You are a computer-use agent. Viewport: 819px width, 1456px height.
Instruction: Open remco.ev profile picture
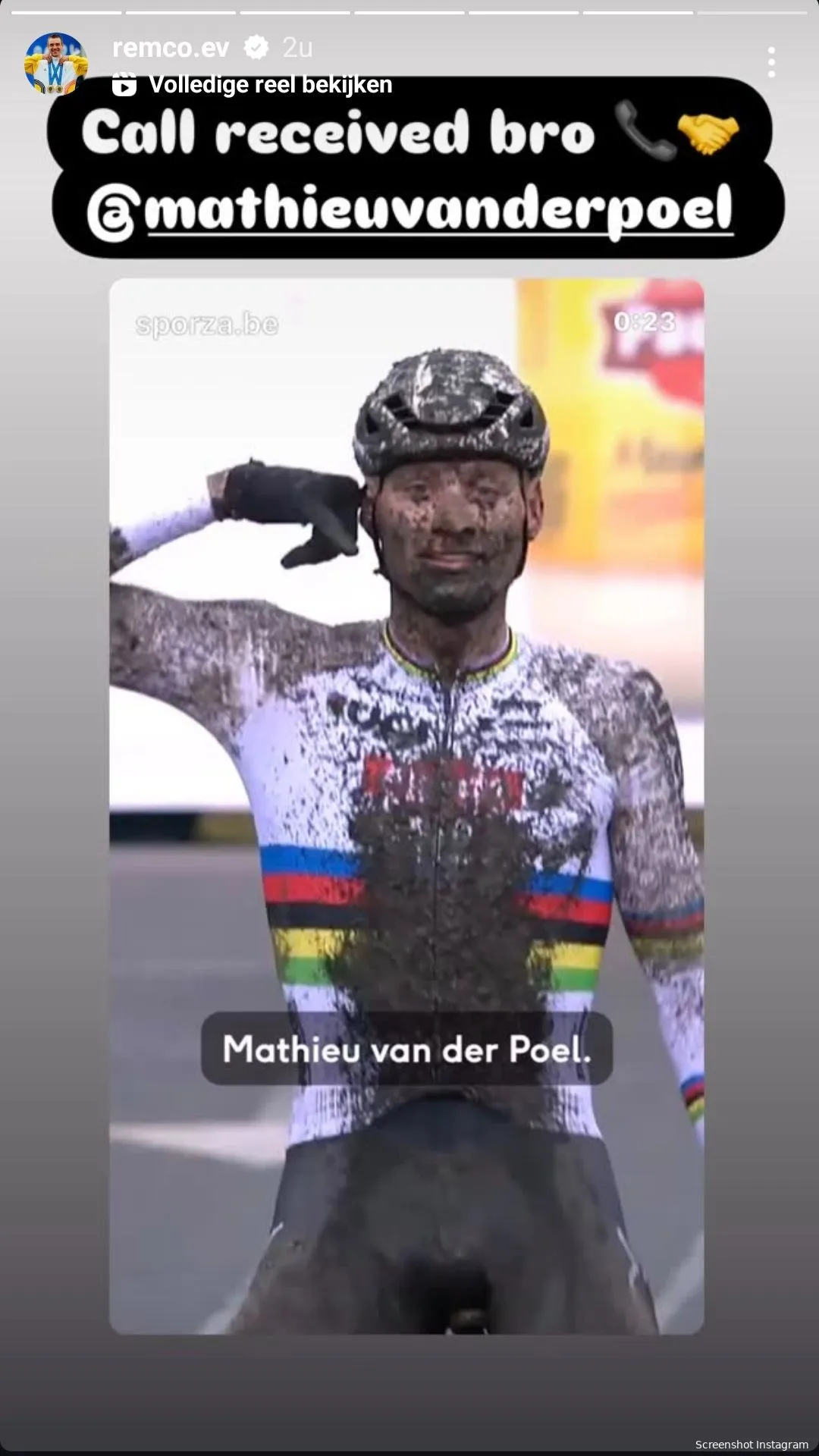click(x=55, y=64)
